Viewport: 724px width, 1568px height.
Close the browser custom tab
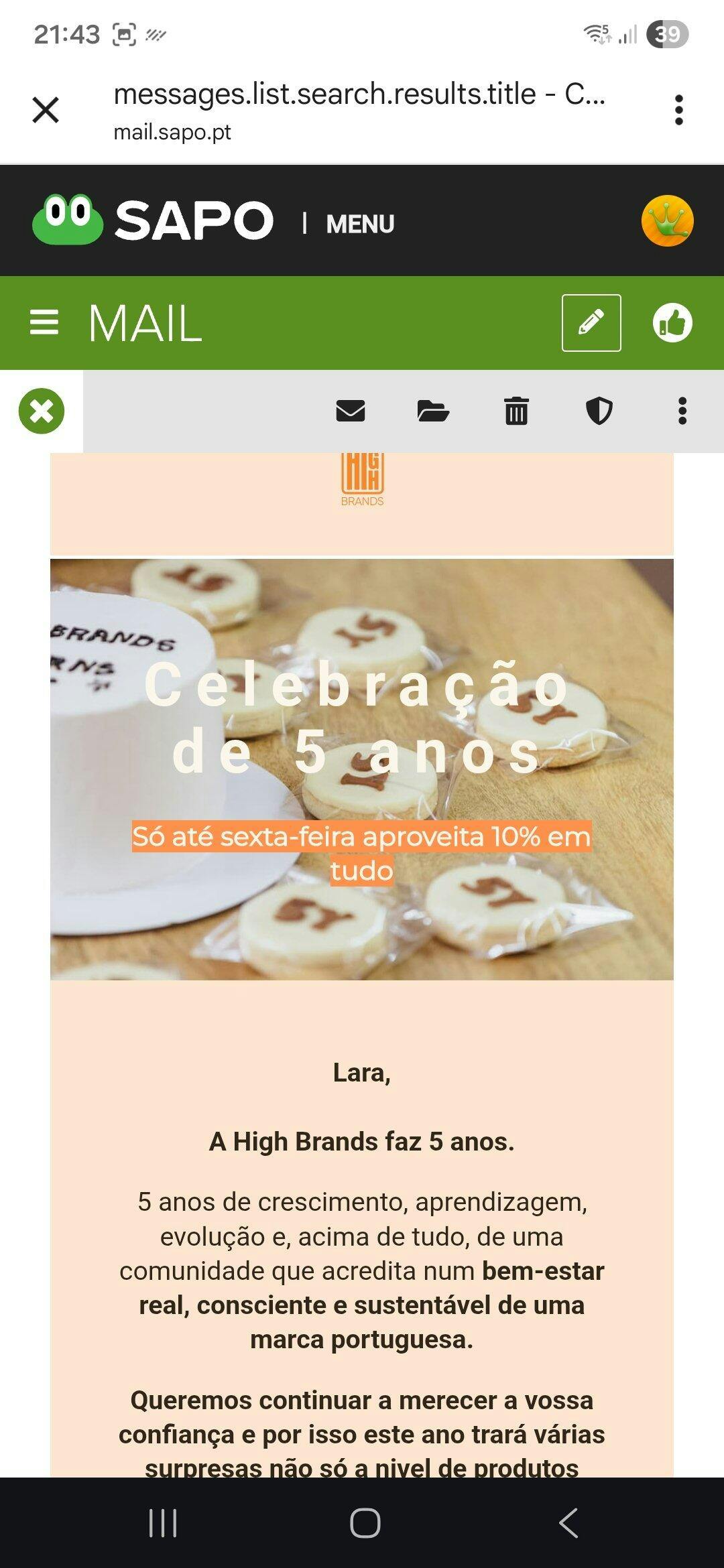click(46, 110)
